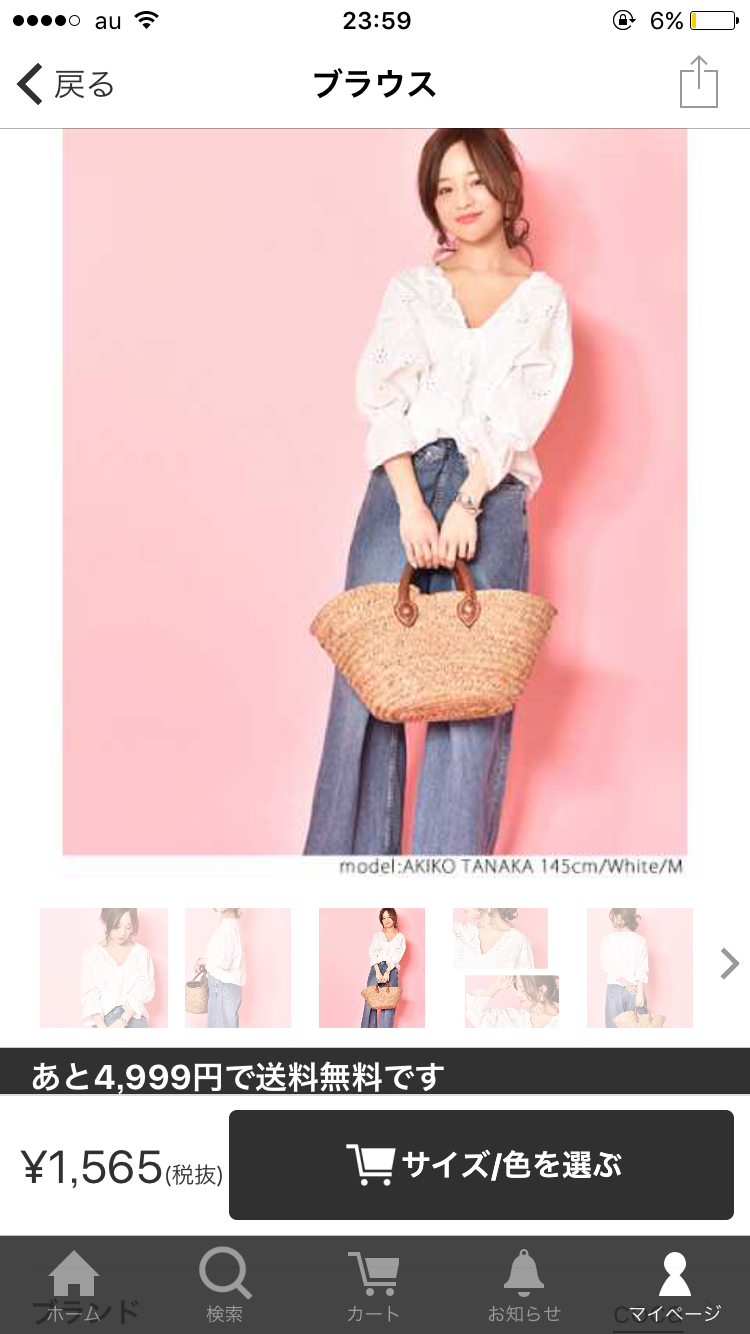Select the fourth thumbnail with detail shots
Viewport: 750px width, 1334px height.
506,967
